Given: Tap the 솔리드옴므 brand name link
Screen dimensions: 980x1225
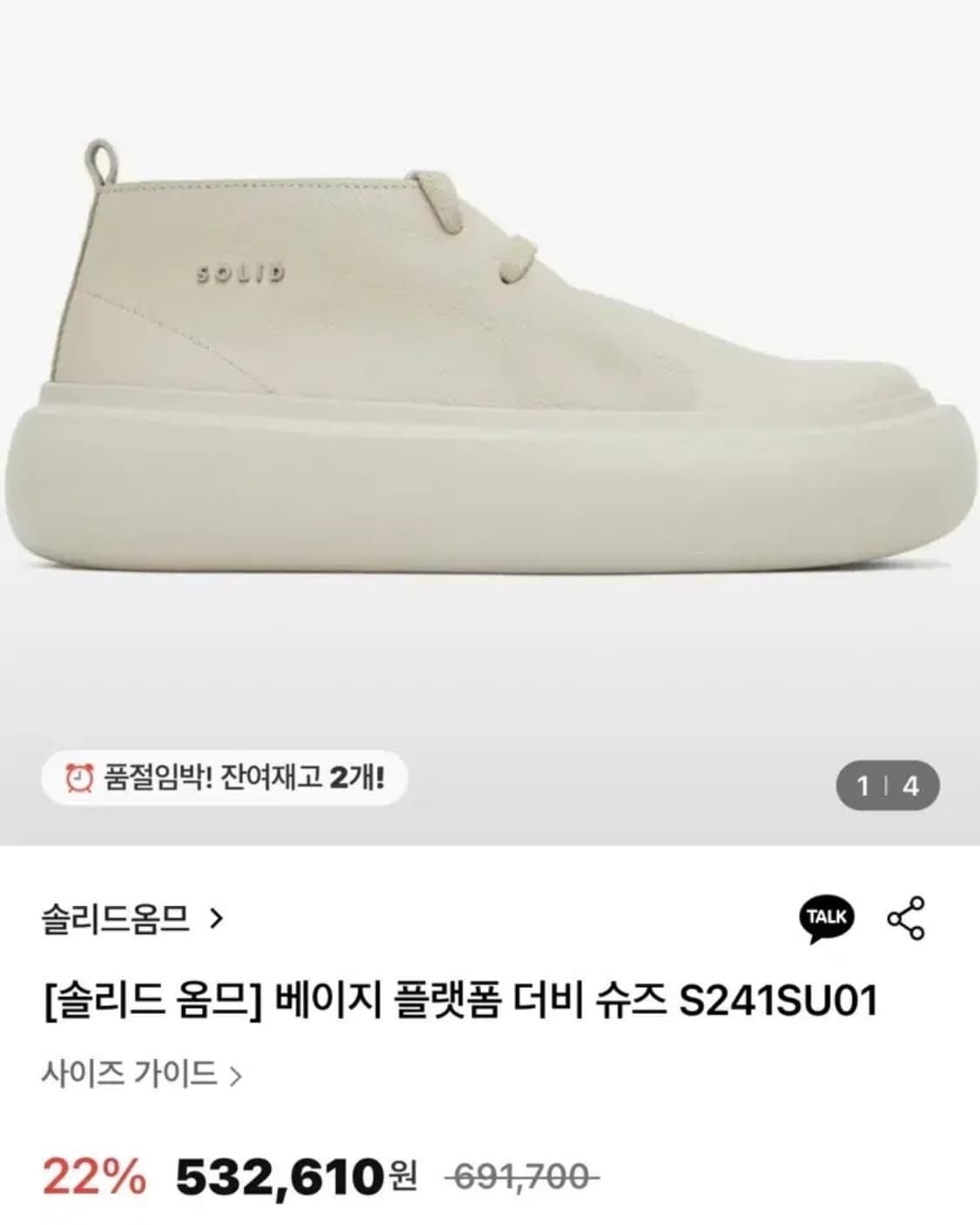Looking at the screenshot, I should [115, 917].
